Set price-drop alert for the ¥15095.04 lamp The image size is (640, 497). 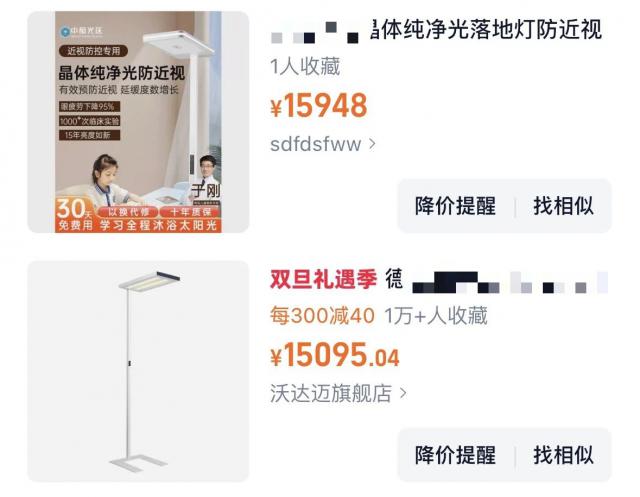click(455, 456)
